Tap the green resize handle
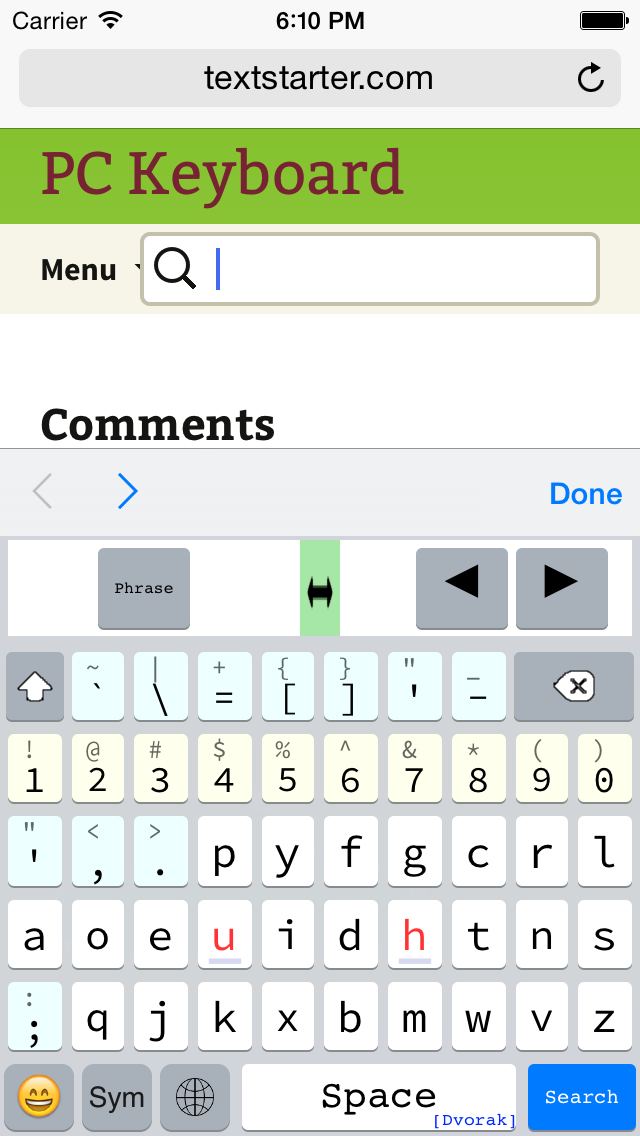 point(320,588)
